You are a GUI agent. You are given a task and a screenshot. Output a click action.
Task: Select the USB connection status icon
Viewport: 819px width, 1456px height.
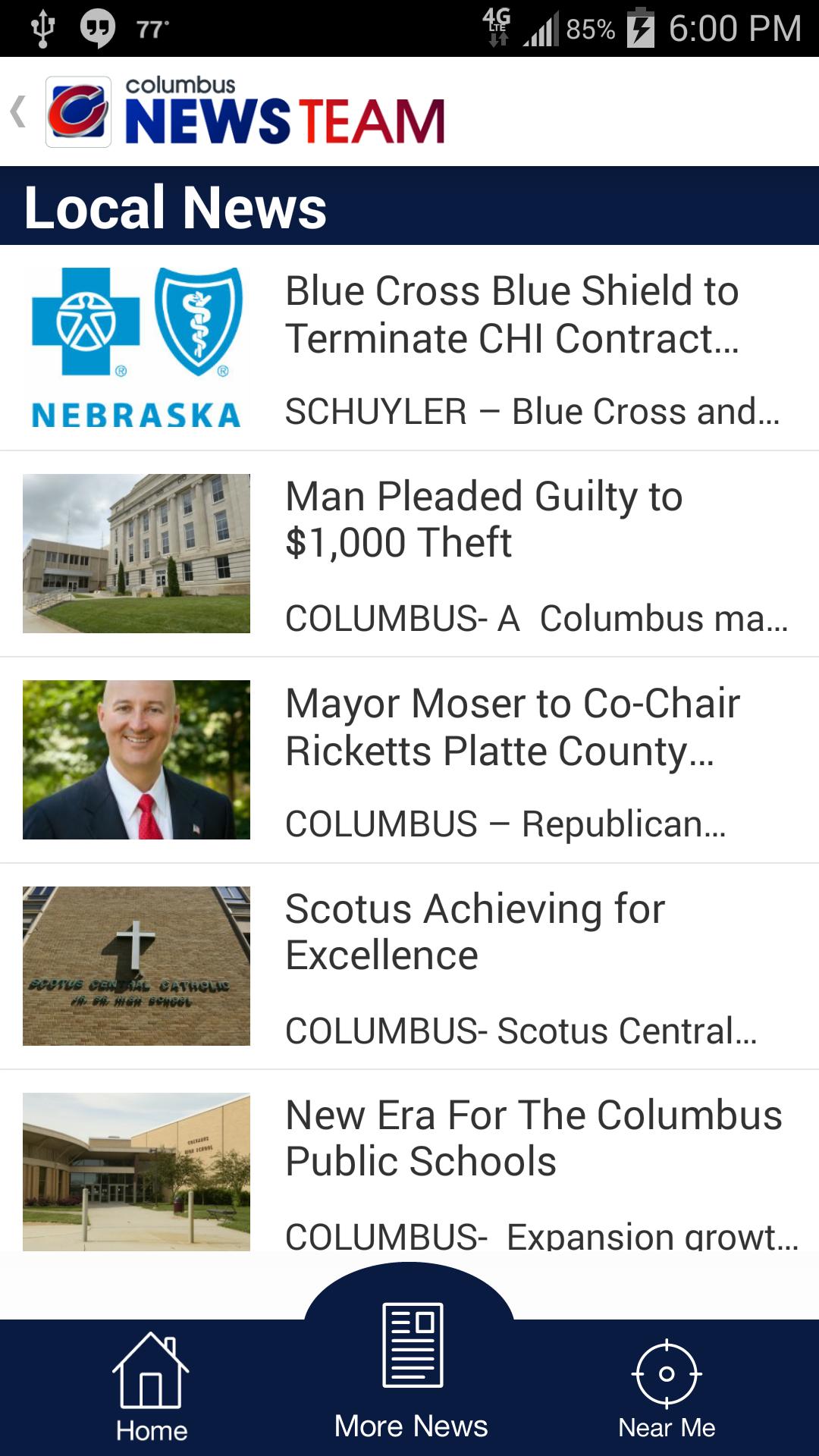[42, 27]
